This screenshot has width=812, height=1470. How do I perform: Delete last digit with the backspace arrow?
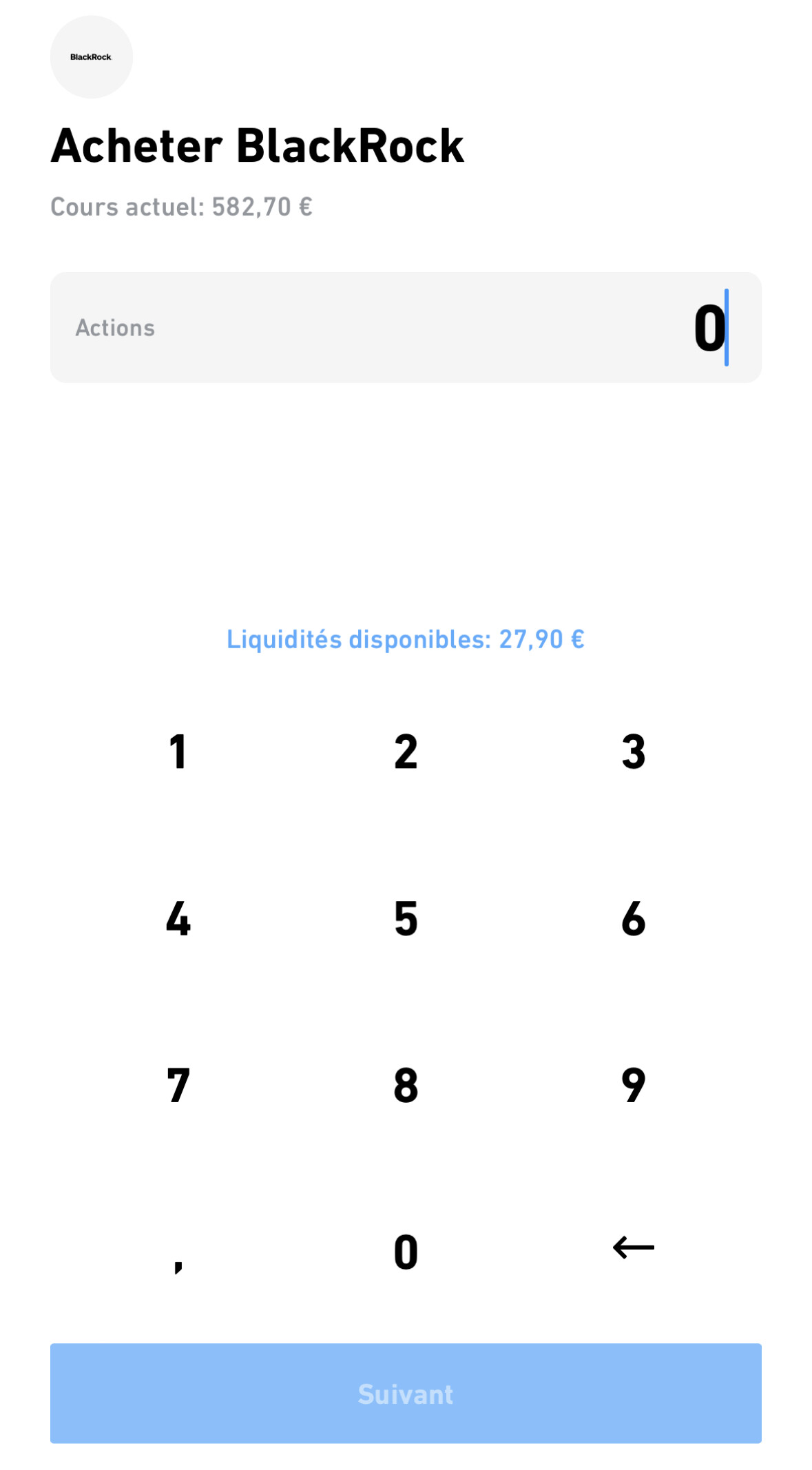click(634, 1248)
